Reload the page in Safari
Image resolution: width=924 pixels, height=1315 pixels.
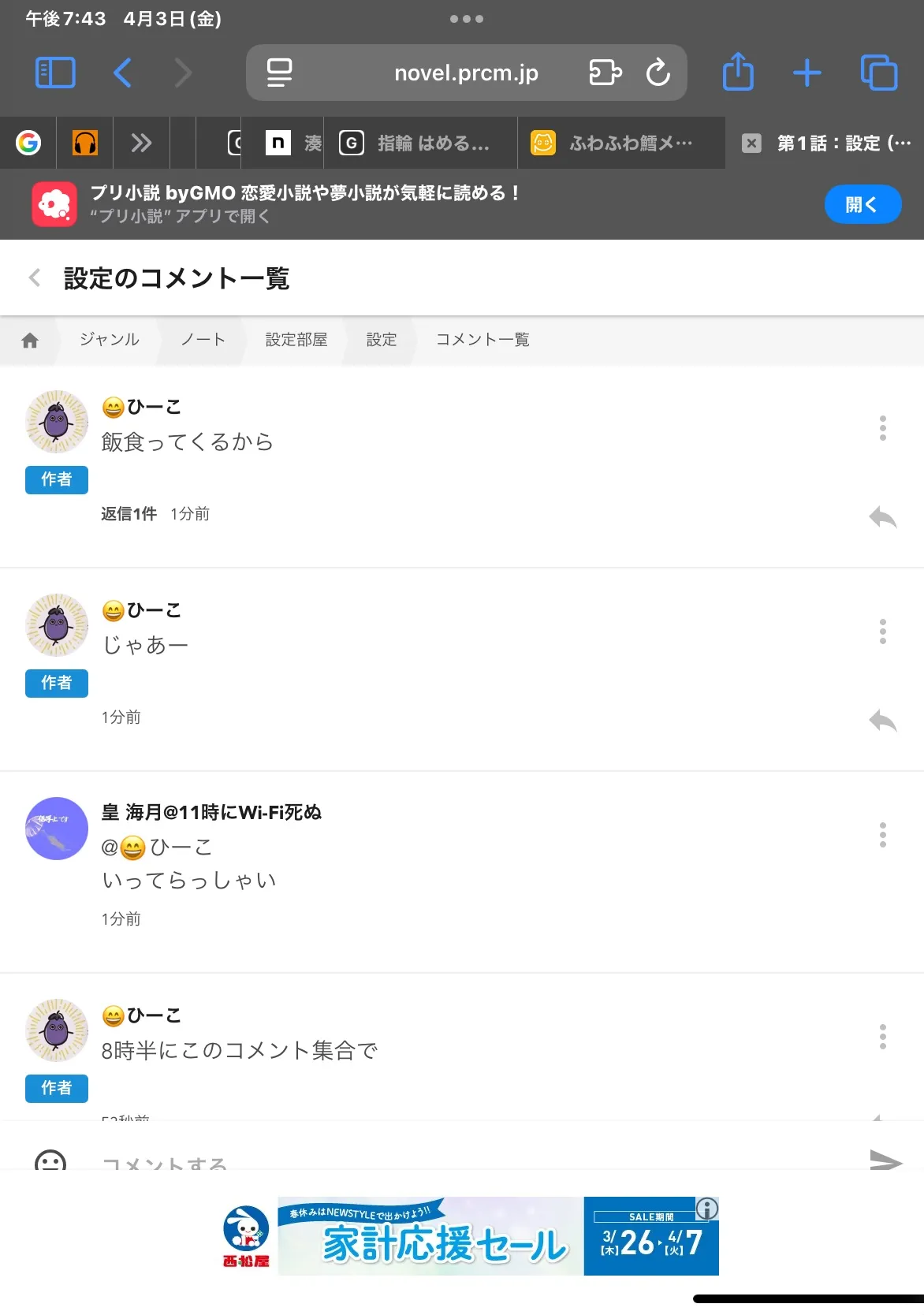pyautogui.click(x=658, y=73)
